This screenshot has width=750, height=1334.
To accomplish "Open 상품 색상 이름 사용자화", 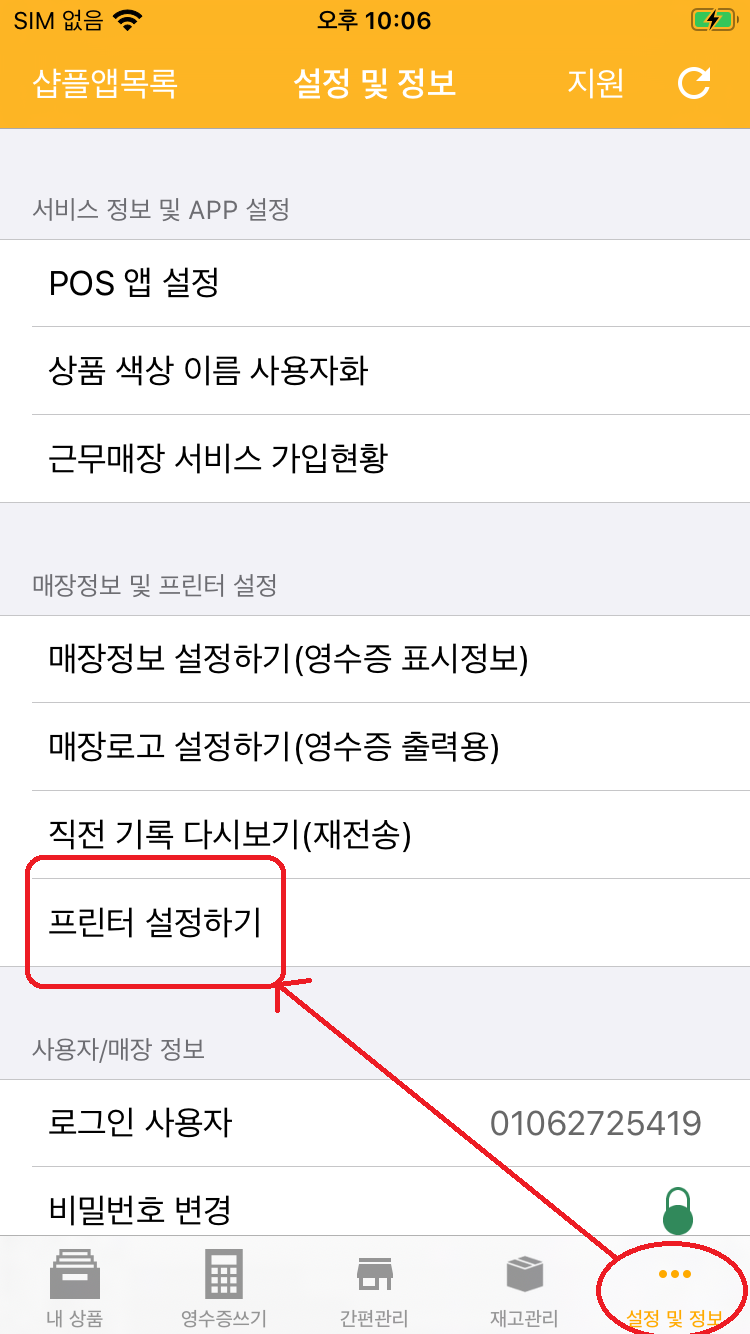I will (375, 371).
